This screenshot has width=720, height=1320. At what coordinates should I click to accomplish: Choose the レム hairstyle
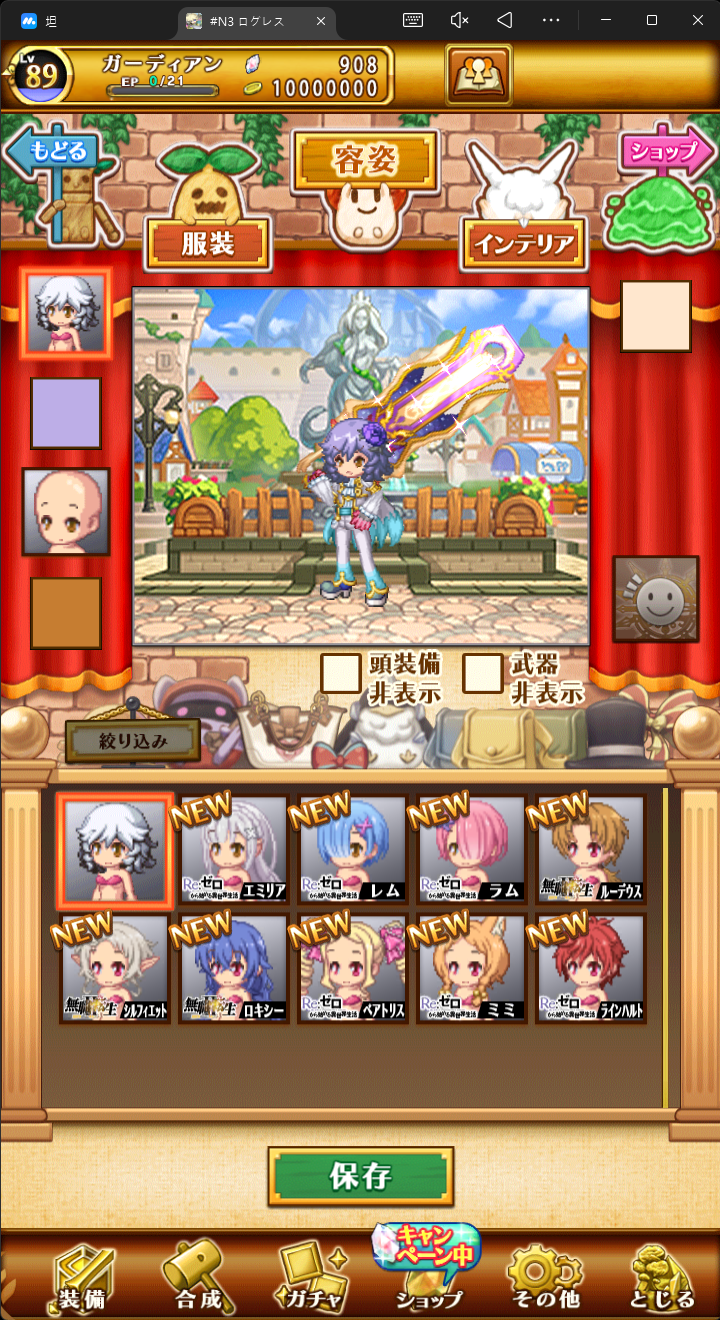point(353,850)
